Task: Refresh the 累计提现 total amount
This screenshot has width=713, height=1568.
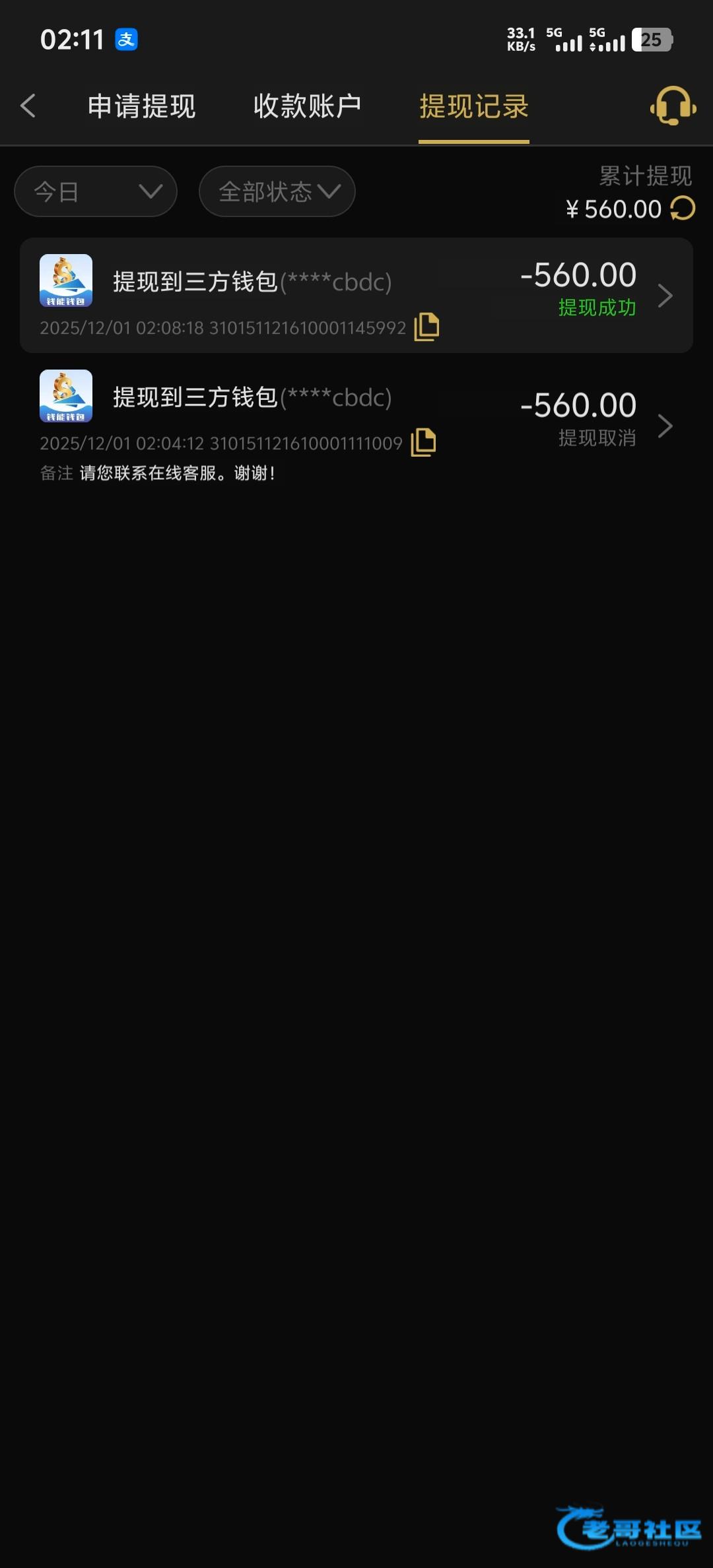Action: tap(683, 209)
